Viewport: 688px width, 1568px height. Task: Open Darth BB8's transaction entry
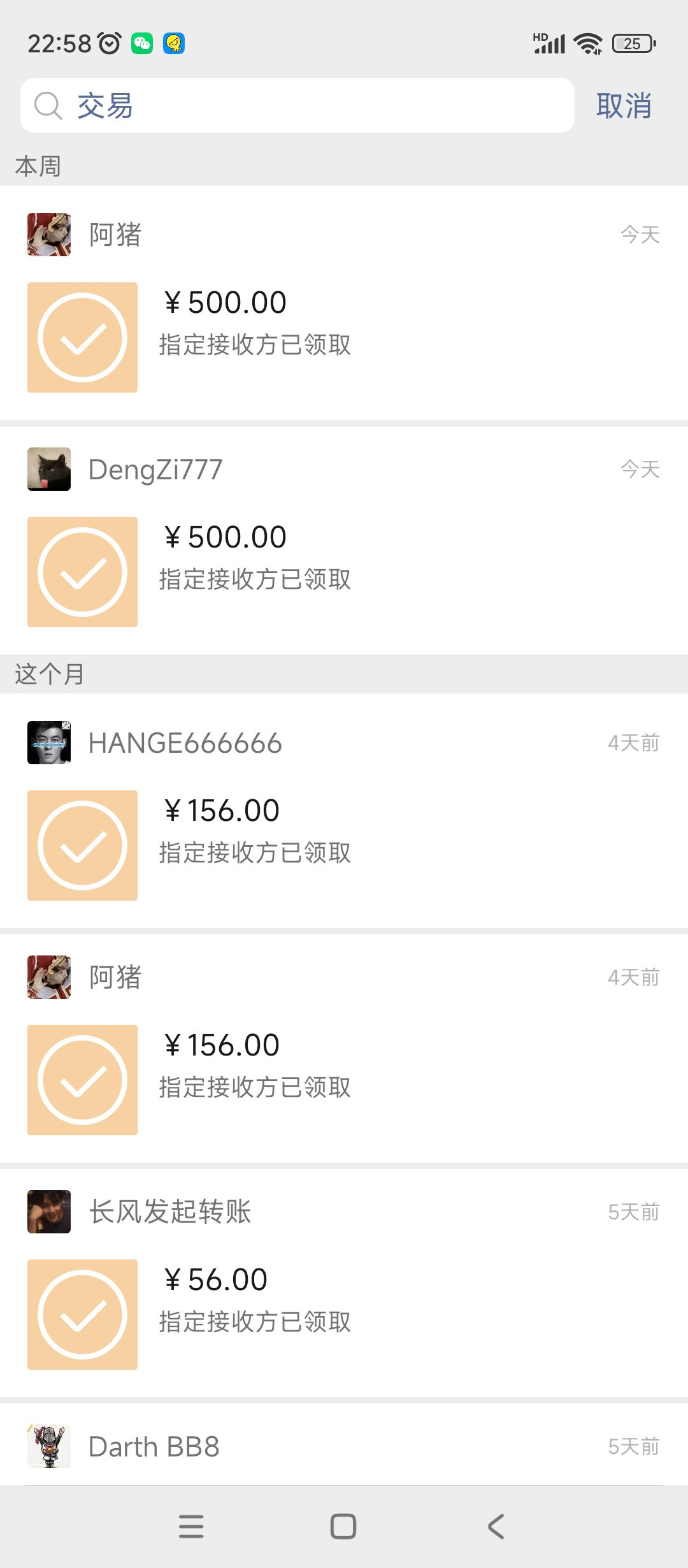(344, 1446)
